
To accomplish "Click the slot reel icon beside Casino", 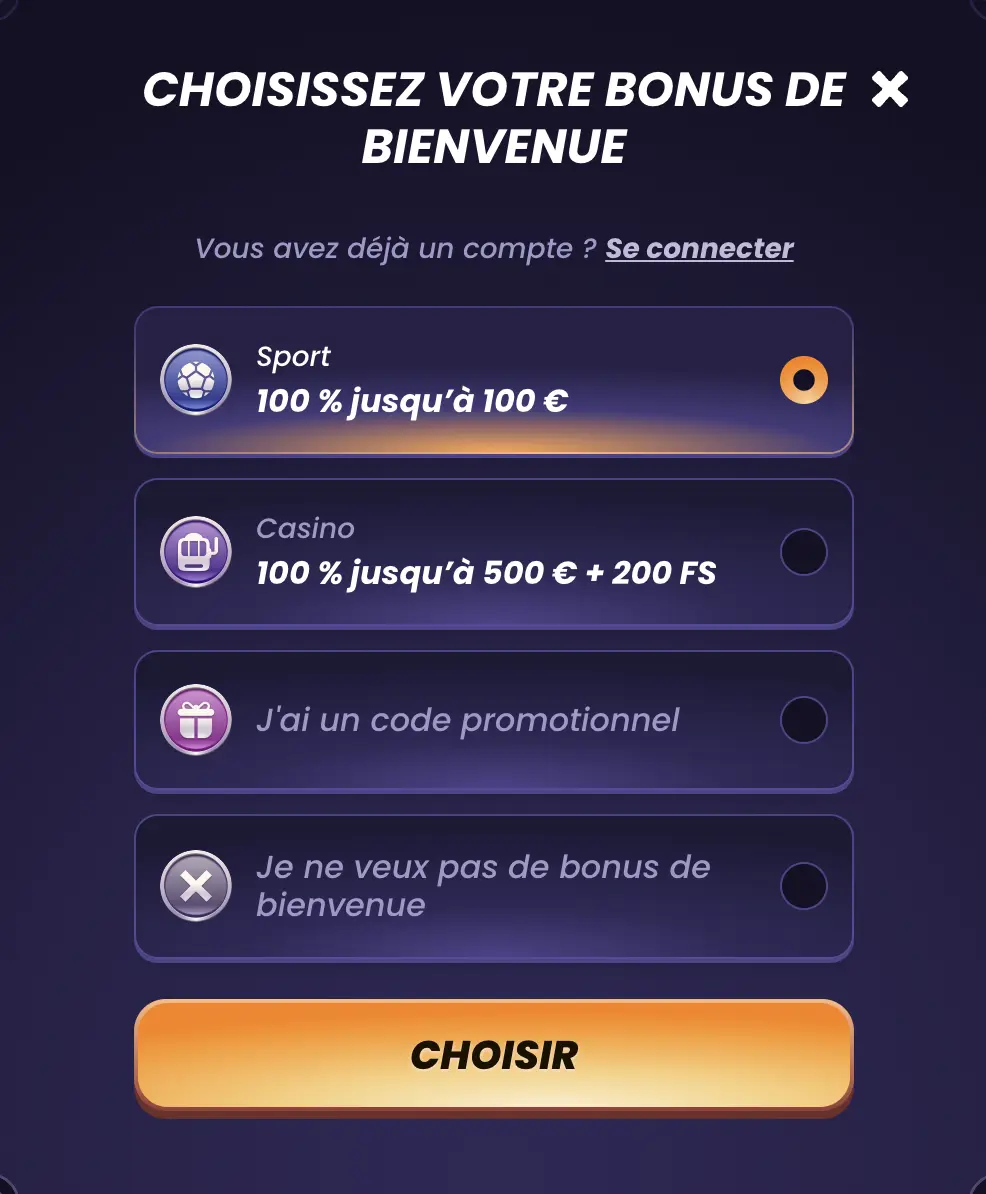I will (x=196, y=552).
